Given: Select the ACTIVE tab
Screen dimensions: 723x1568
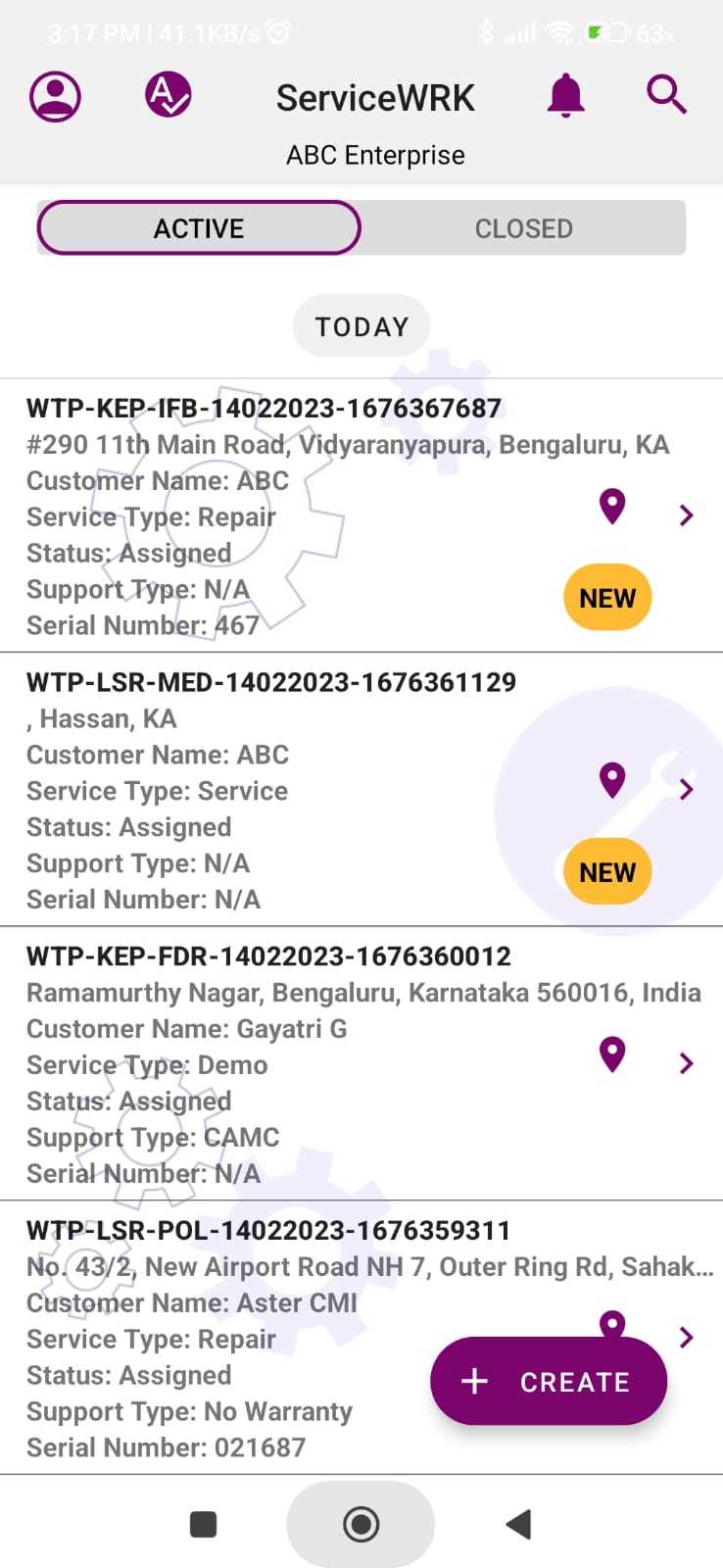Looking at the screenshot, I should pyautogui.click(x=199, y=227).
